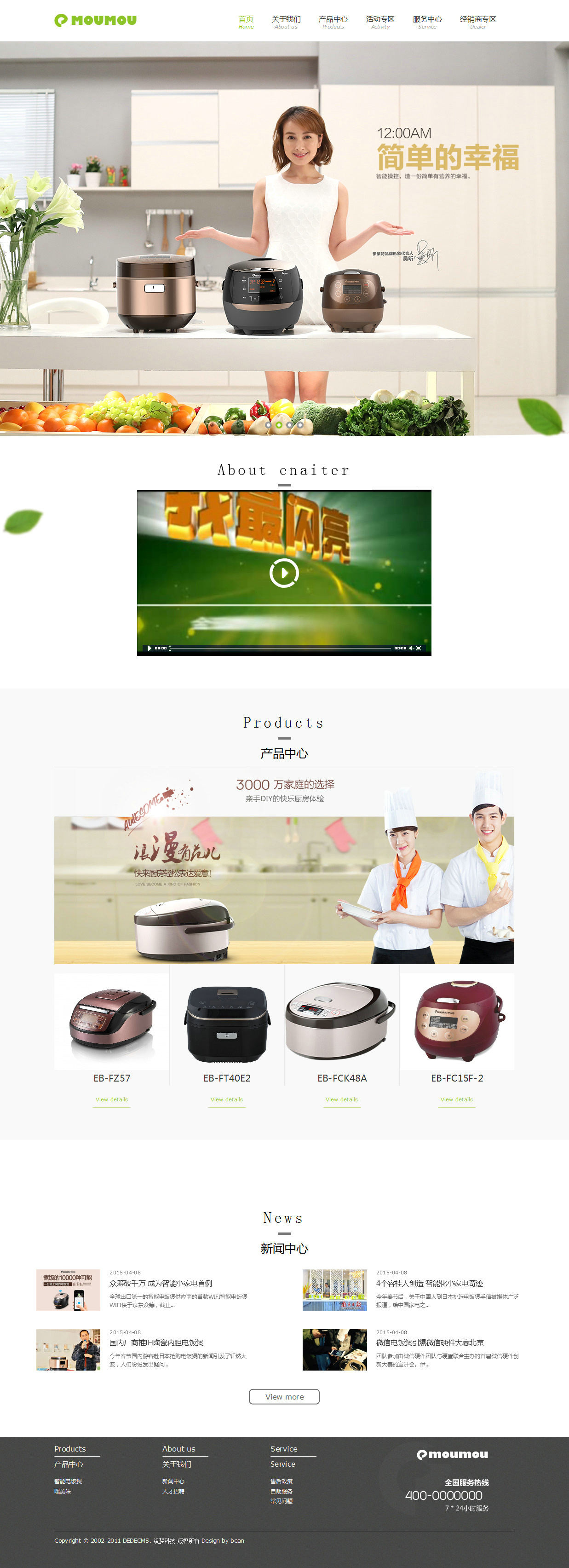Go to 经销商专区 Dealer section
This screenshot has width=569, height=1568.
pyautogui.click(x=478, y=22)
